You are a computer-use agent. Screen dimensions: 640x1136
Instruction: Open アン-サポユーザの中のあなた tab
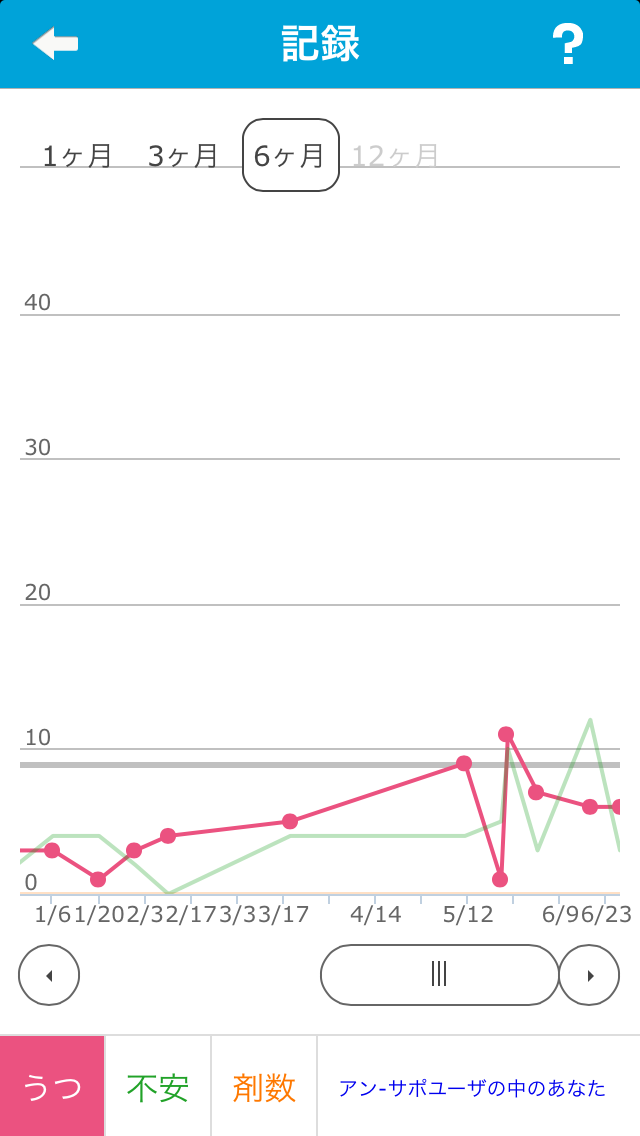tap(472, 1087)
